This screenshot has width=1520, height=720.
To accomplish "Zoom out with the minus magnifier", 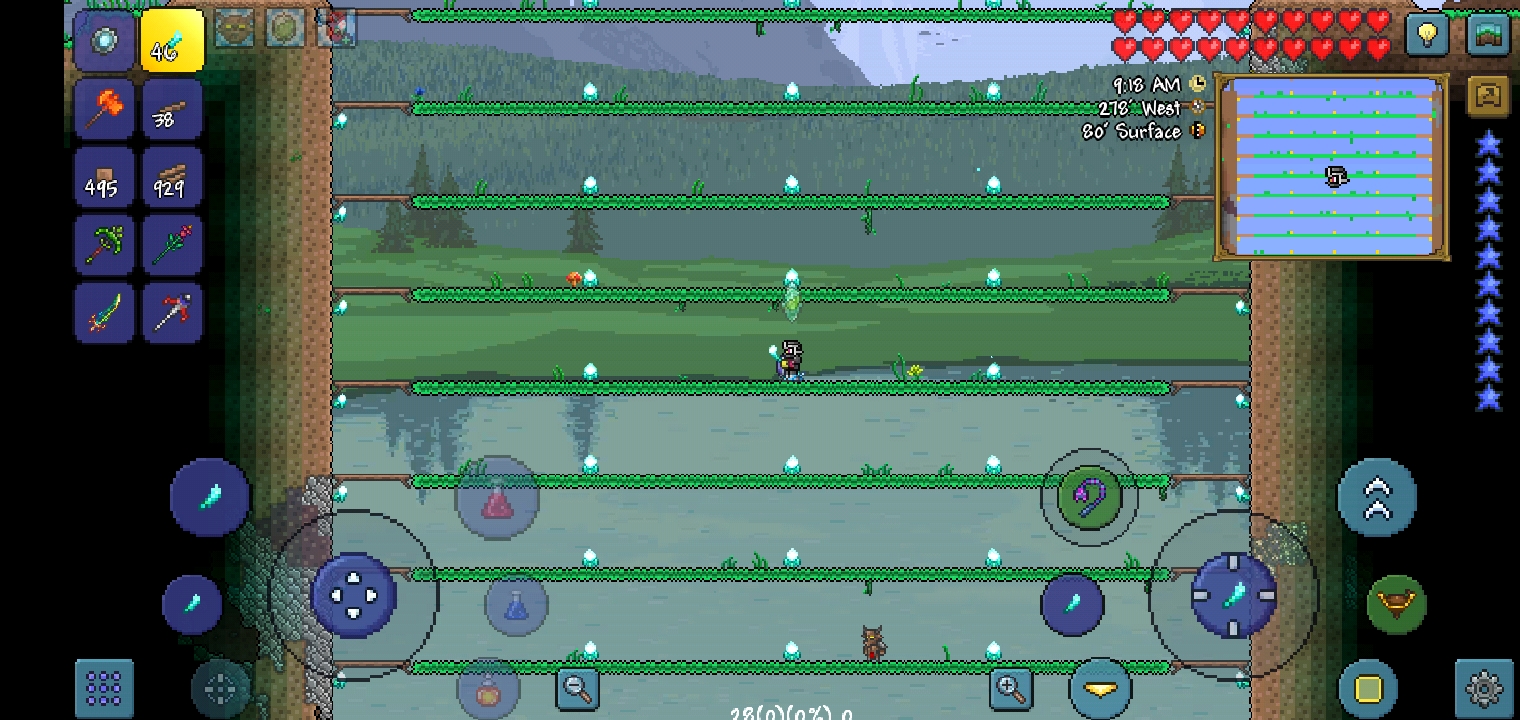I will click(x=578, y=688).
